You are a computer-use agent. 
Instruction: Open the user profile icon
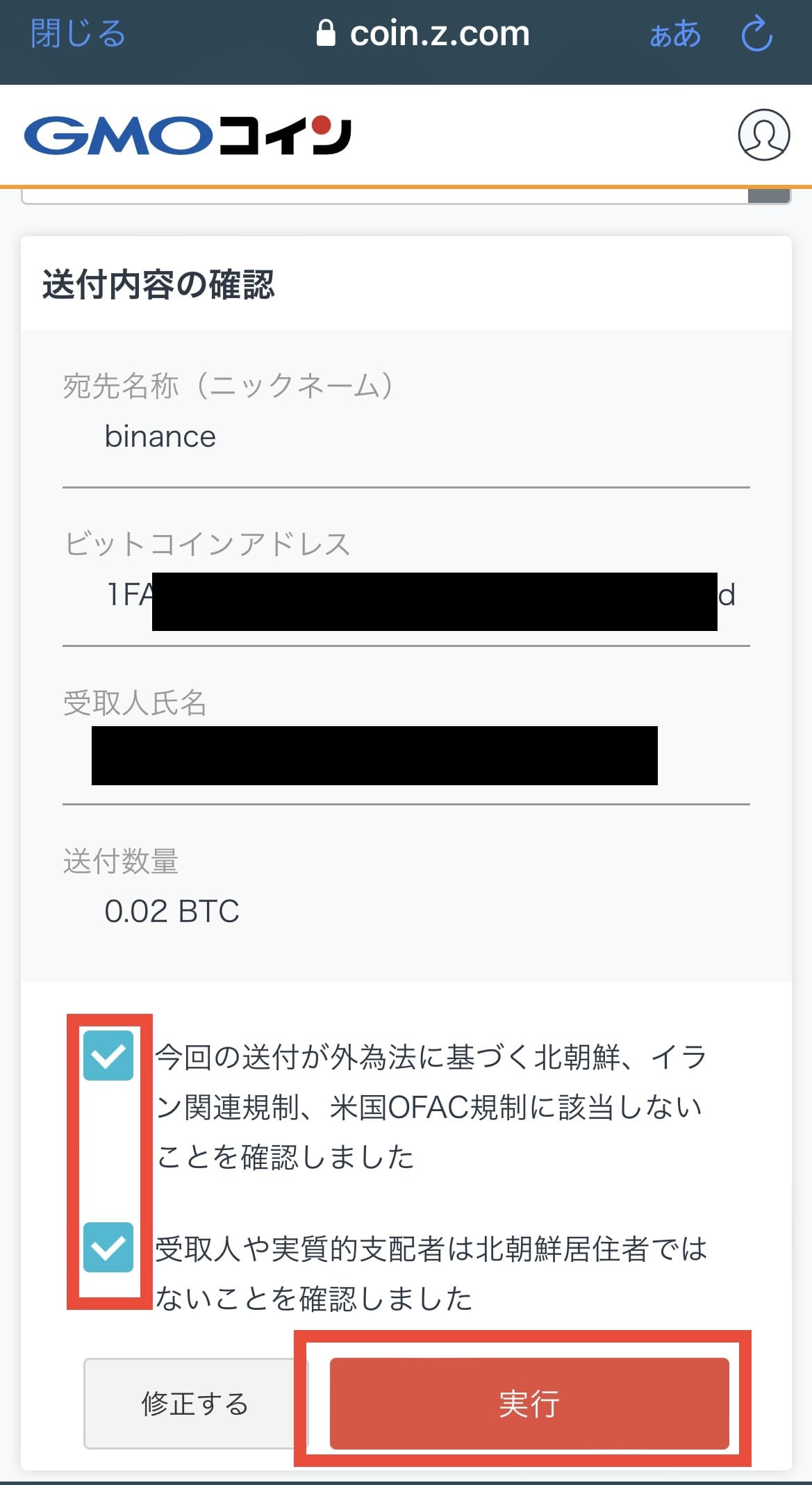pos(763,135)
